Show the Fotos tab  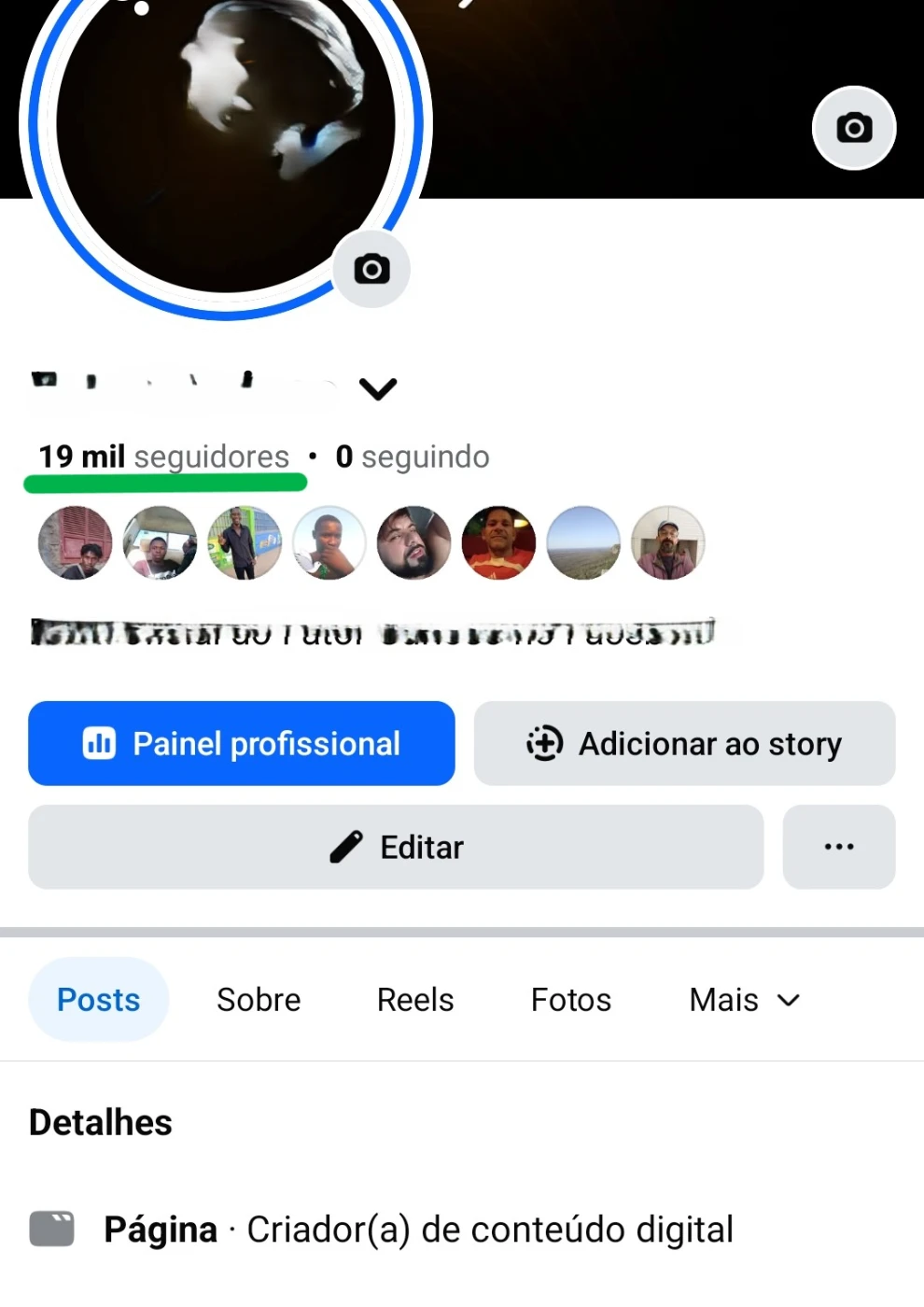point(571,1000)
